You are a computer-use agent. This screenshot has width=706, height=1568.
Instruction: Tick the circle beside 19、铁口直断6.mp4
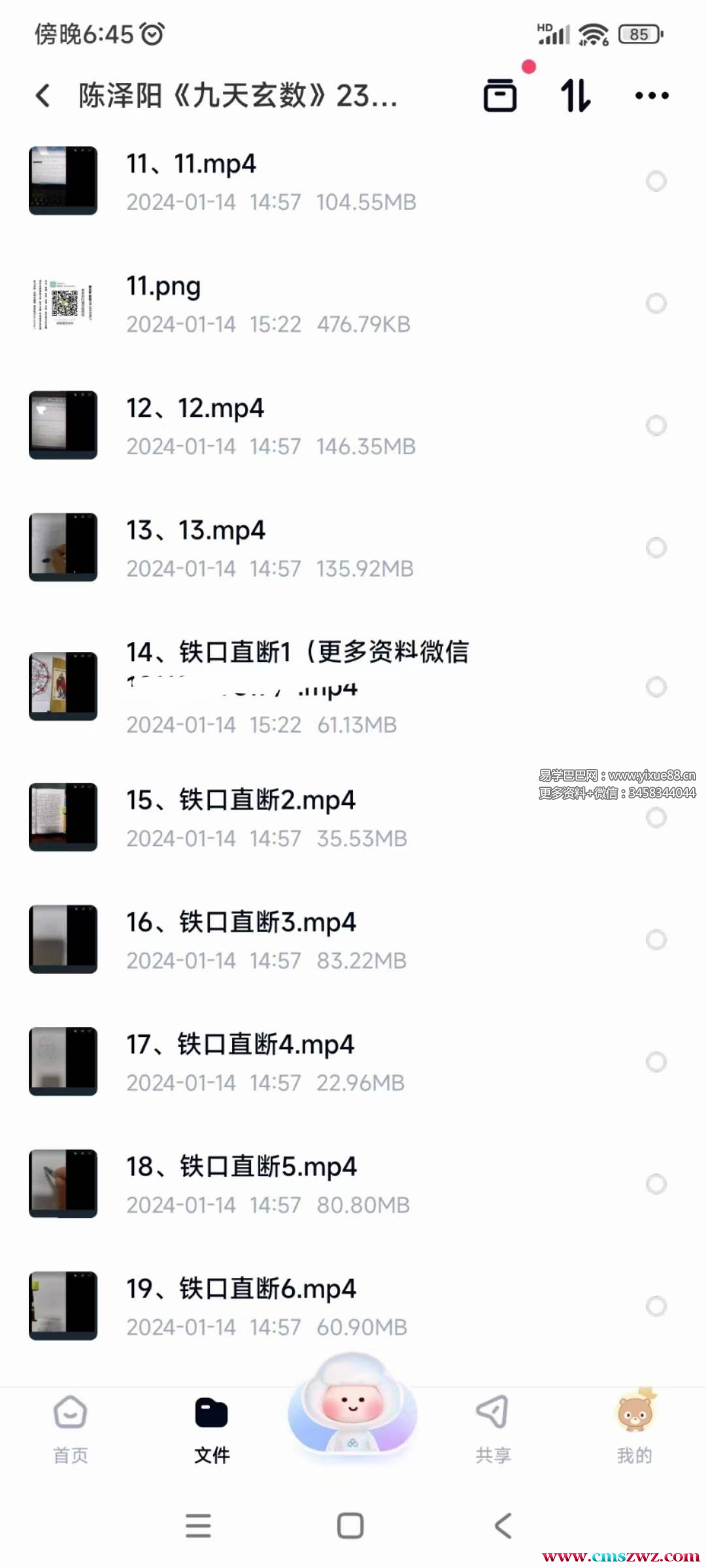coord(656,1306)
